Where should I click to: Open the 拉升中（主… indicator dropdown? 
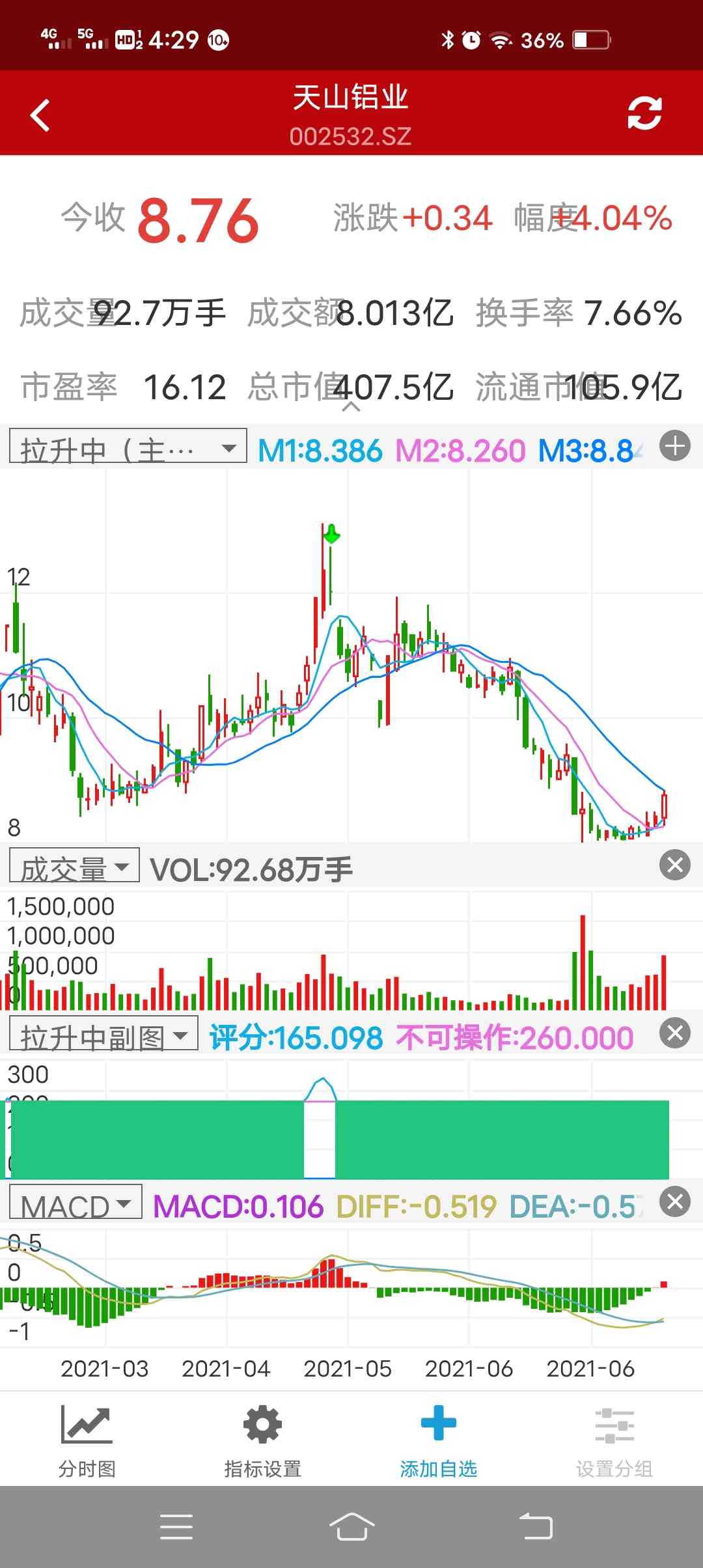128,447
